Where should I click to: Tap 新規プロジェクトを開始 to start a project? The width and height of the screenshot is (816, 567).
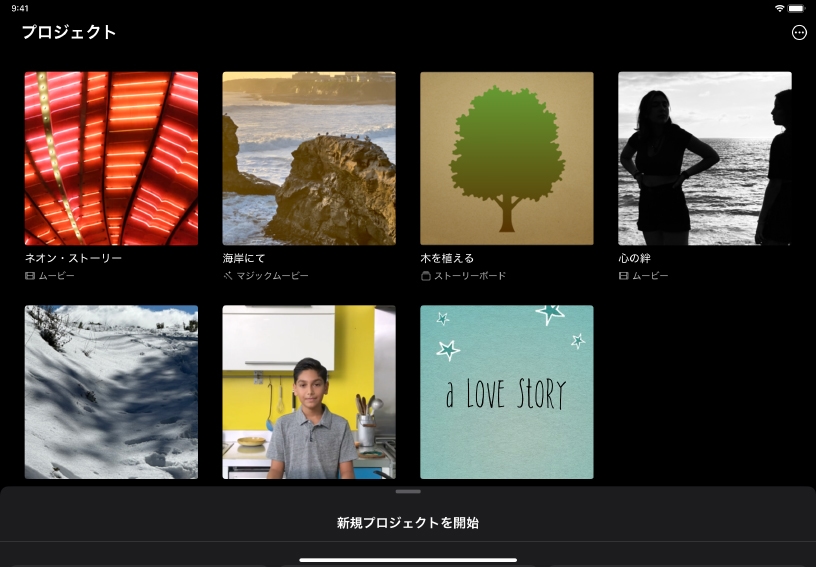(408, 522)
